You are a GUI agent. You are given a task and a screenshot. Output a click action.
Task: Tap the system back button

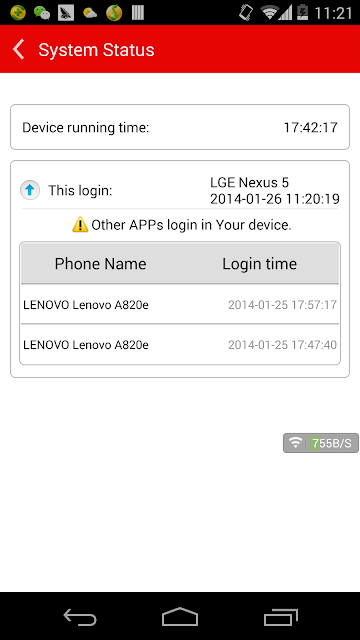tap(80, 616)
